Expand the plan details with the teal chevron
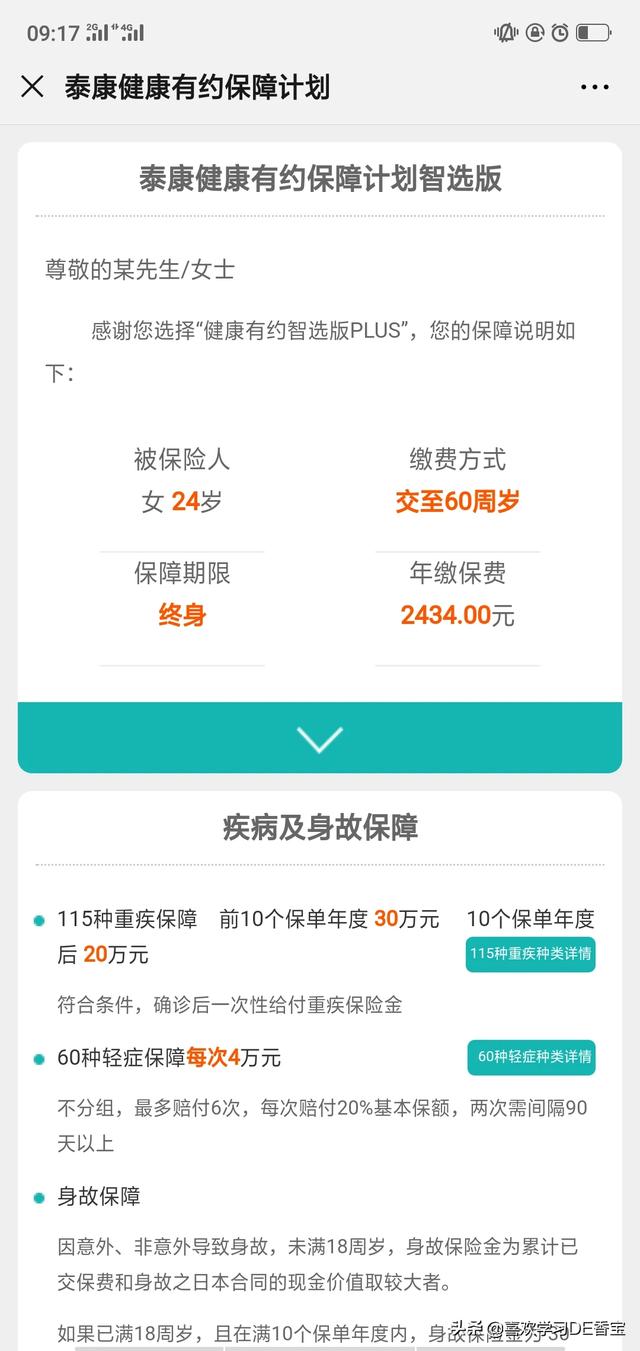Image resolution: width=640 pixels, height=1351 pixels. pyautogui.click(x=320, y=738)
